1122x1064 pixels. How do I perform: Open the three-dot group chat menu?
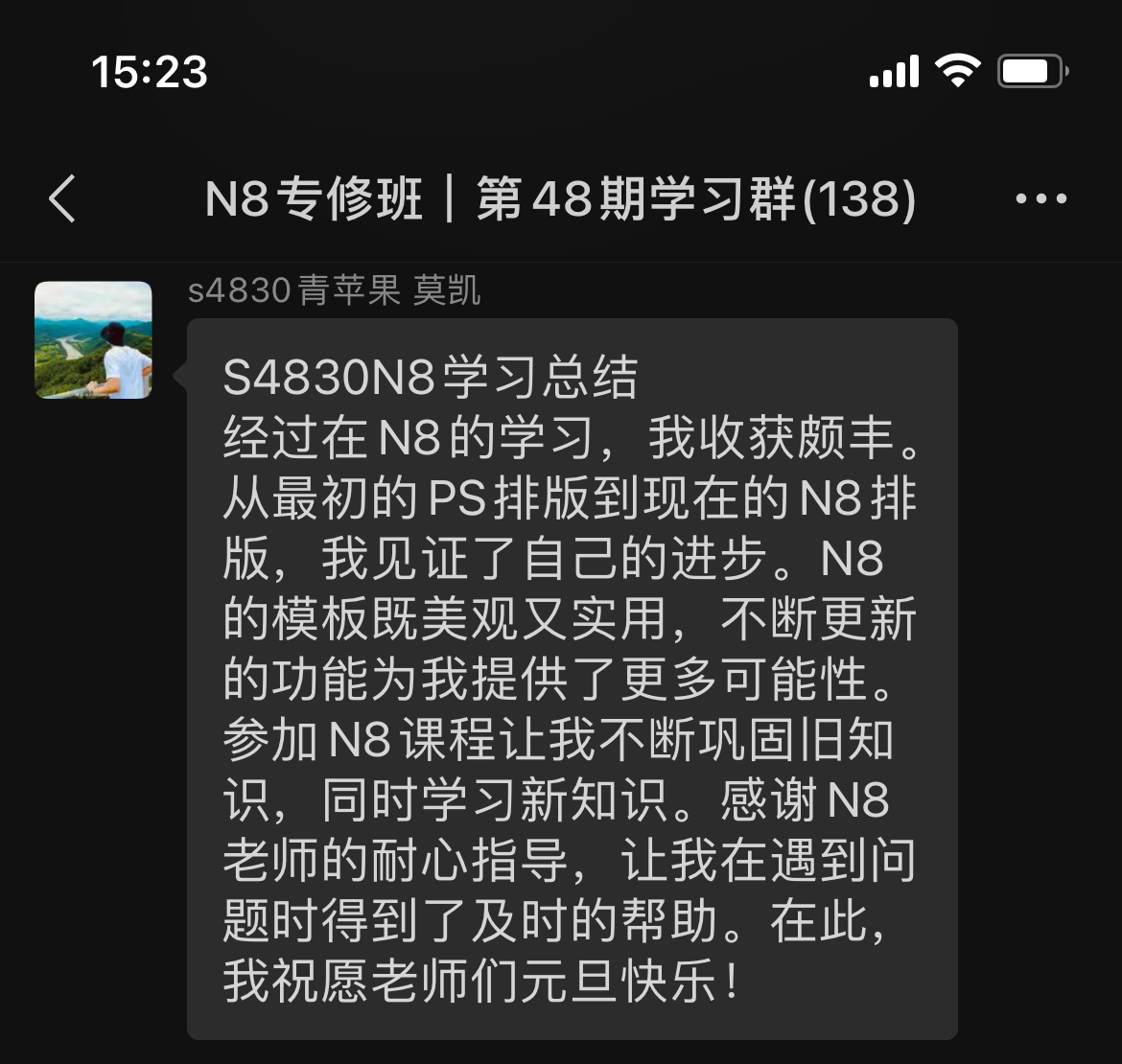1040,199
